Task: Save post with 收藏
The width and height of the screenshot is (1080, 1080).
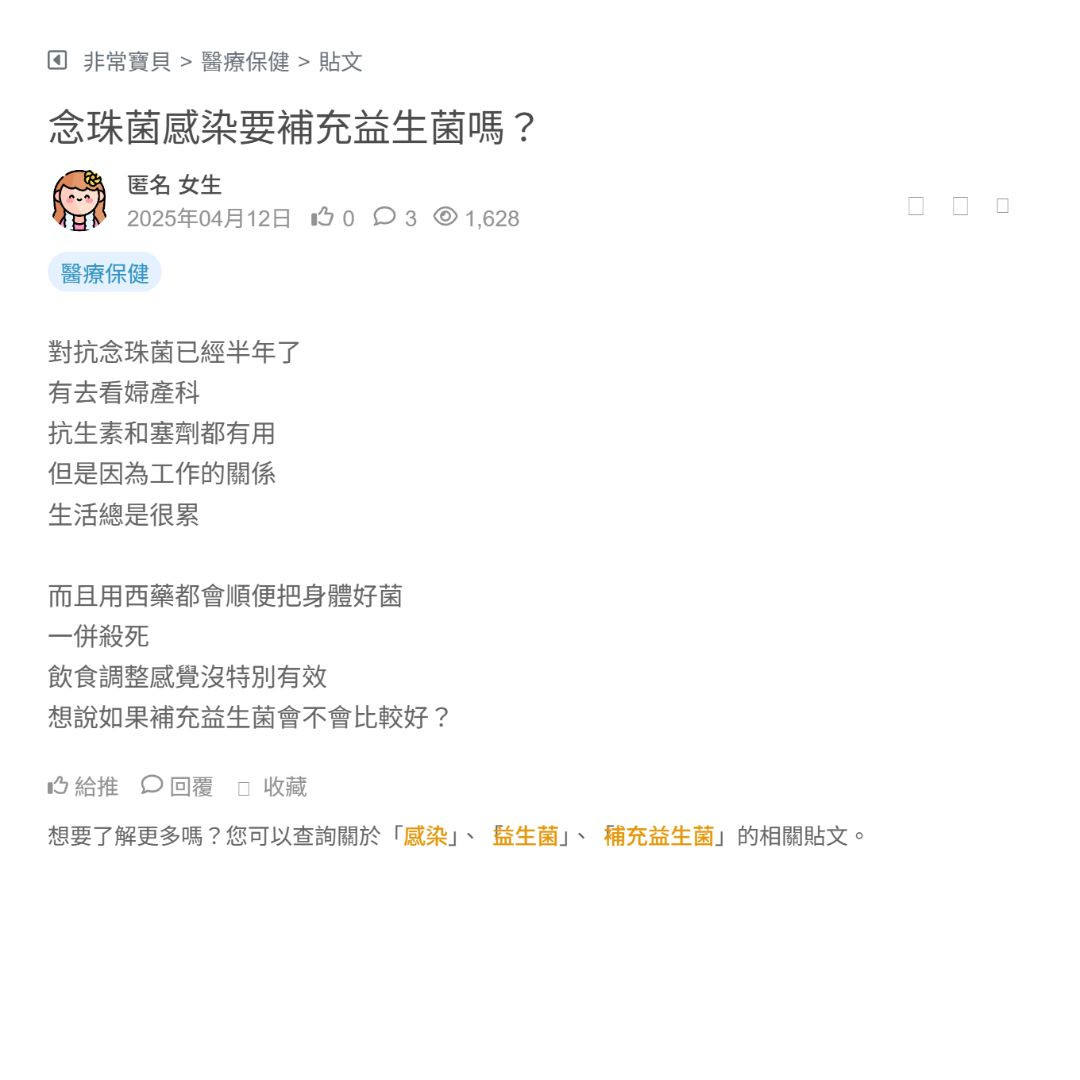Action: (x=273, y=787)
